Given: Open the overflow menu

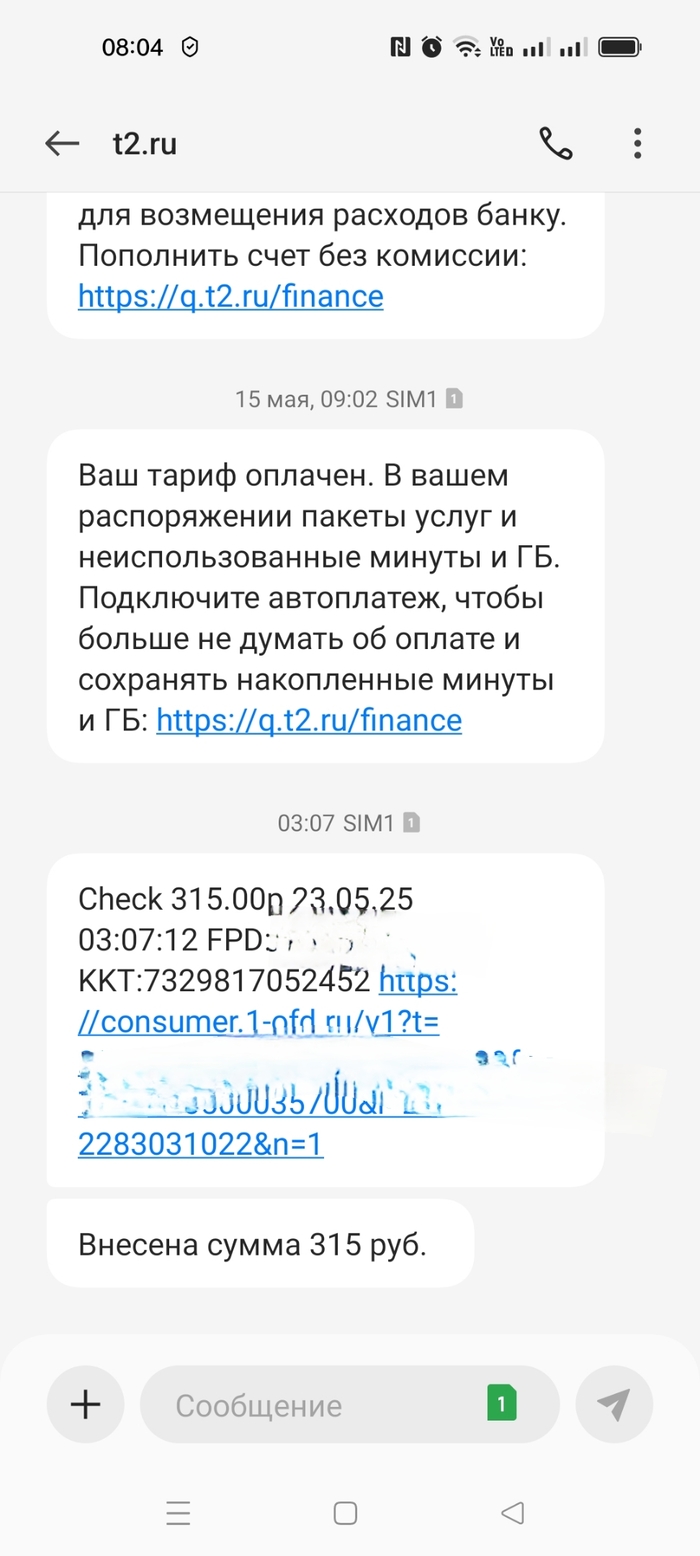Looking at the screenshot, I should coord(637,144).
